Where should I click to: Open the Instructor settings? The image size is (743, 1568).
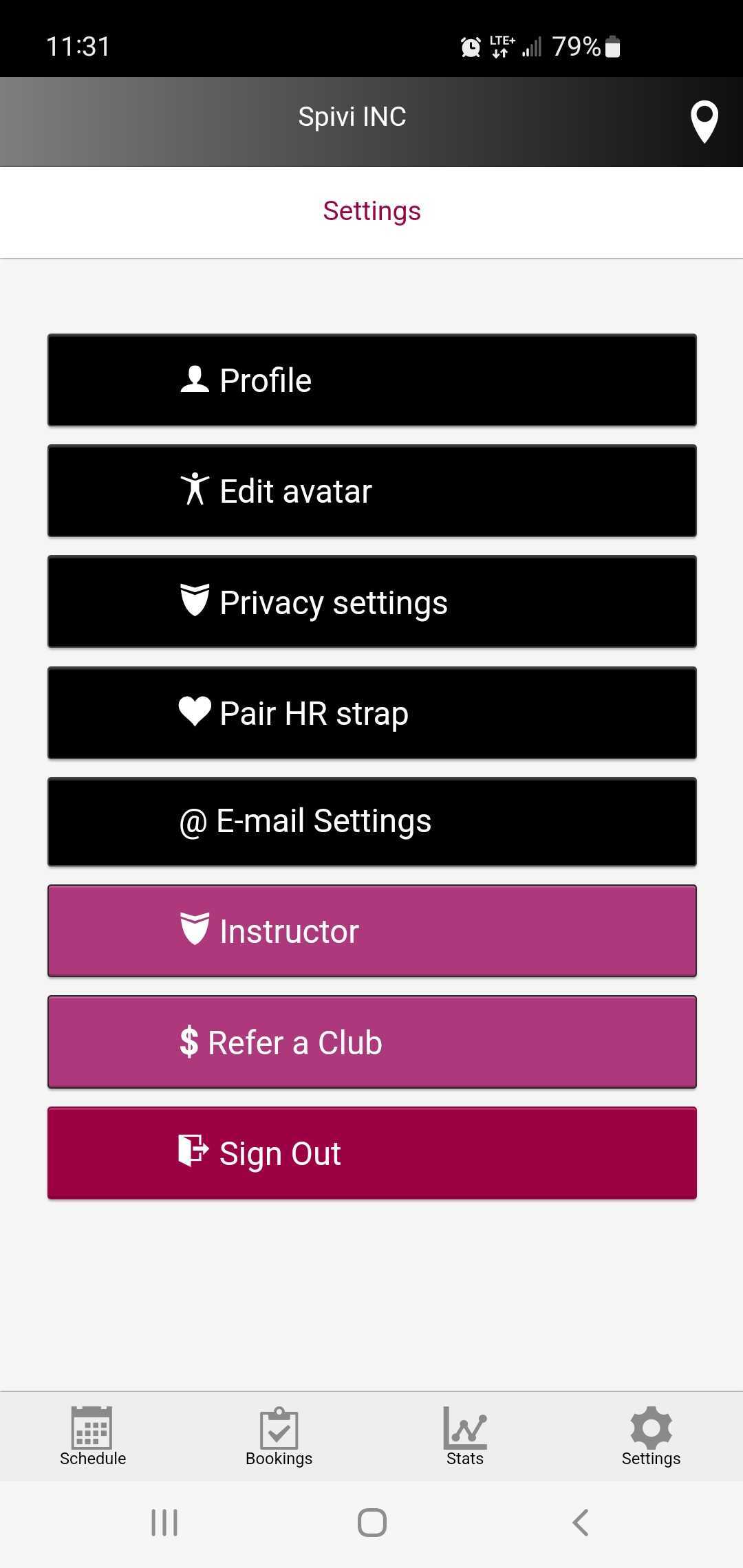(371, 931)
